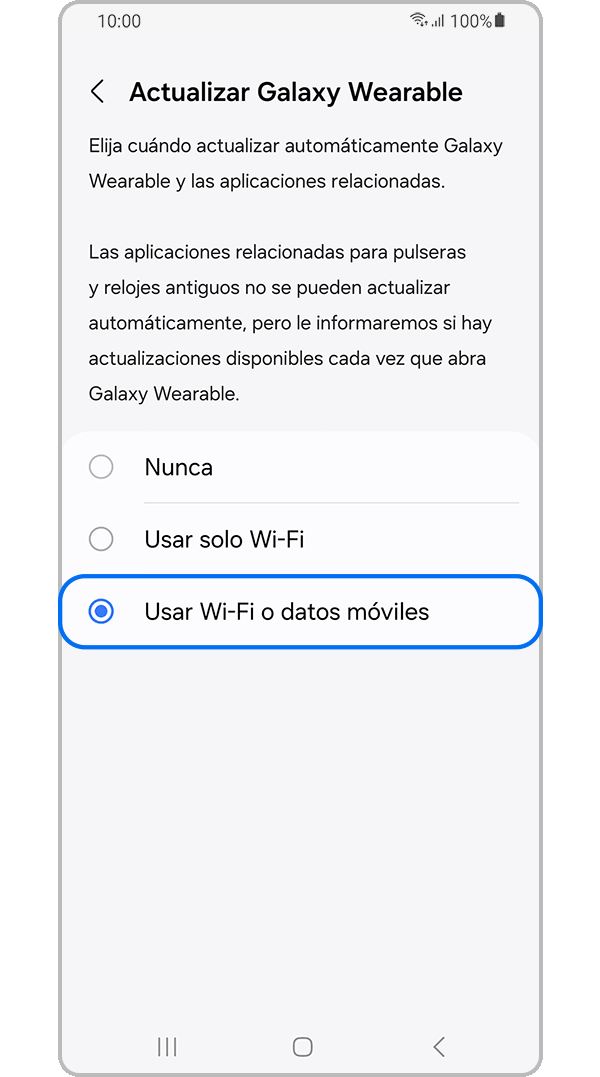Select Usar Wi-Fi o datos móviles
The image size is (600, 1077).
pyautogui.click(x=101, y=611)
